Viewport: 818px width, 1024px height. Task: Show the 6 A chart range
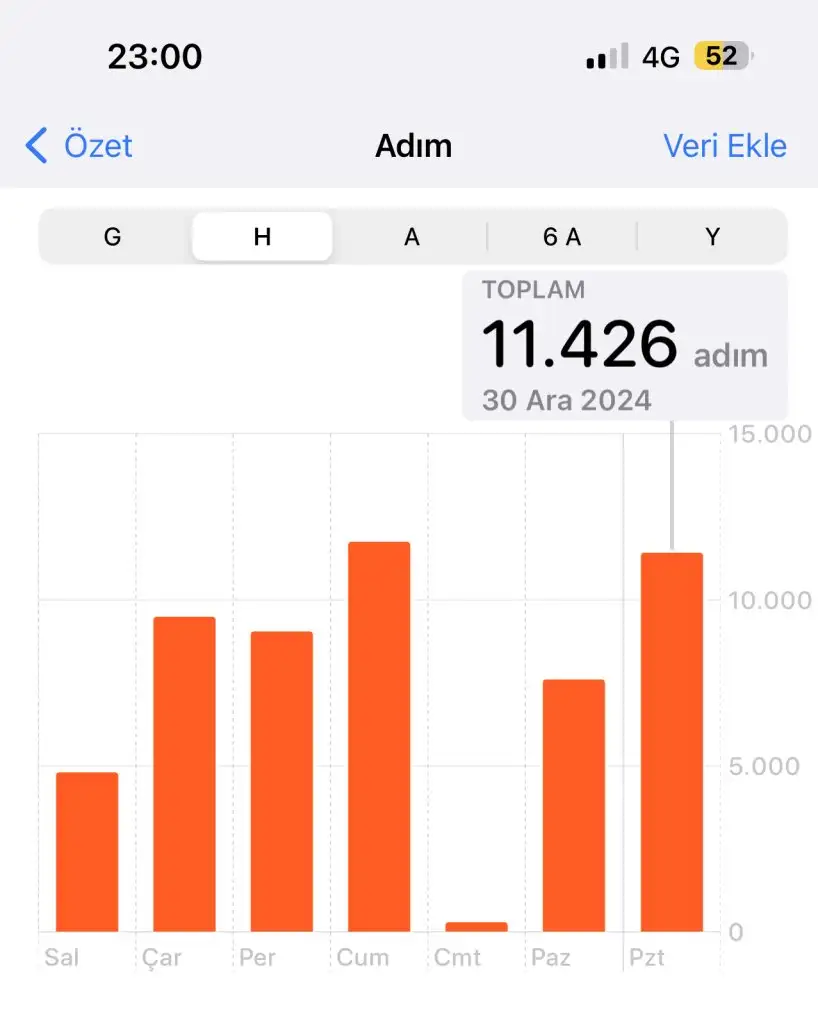coord(562,237)
